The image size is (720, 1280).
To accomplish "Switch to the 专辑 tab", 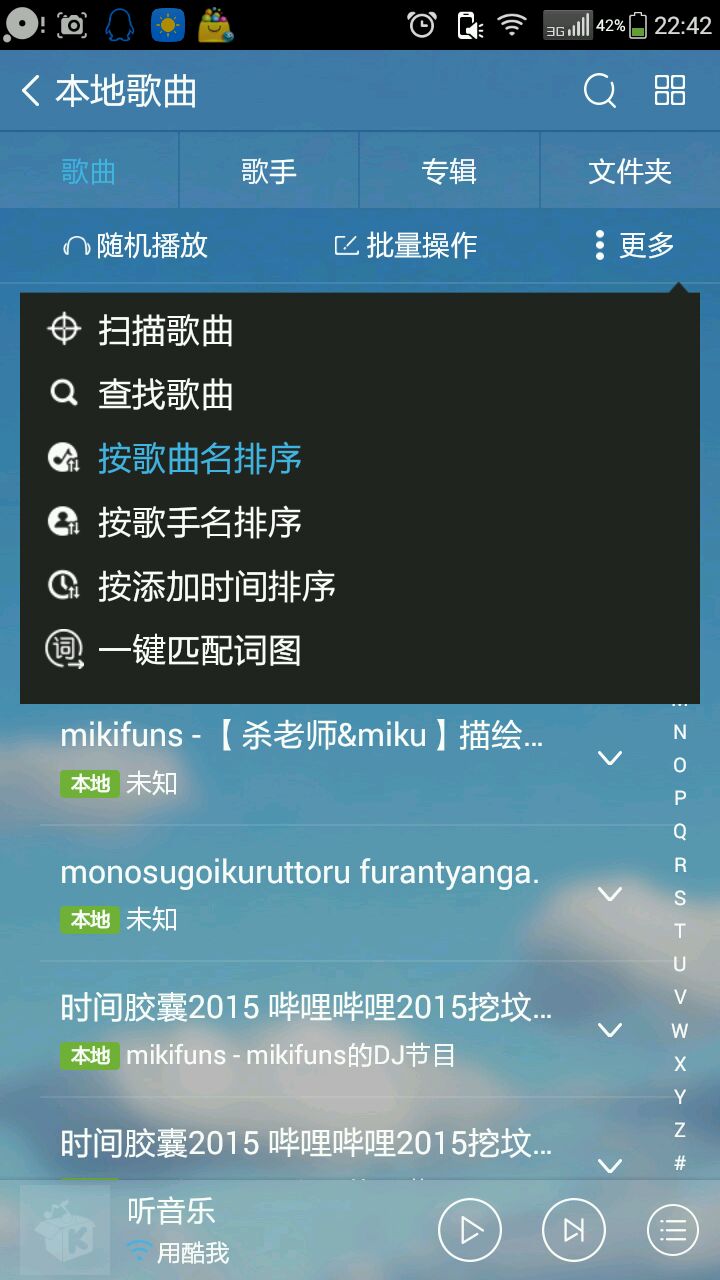I will [x=449, y=171].
